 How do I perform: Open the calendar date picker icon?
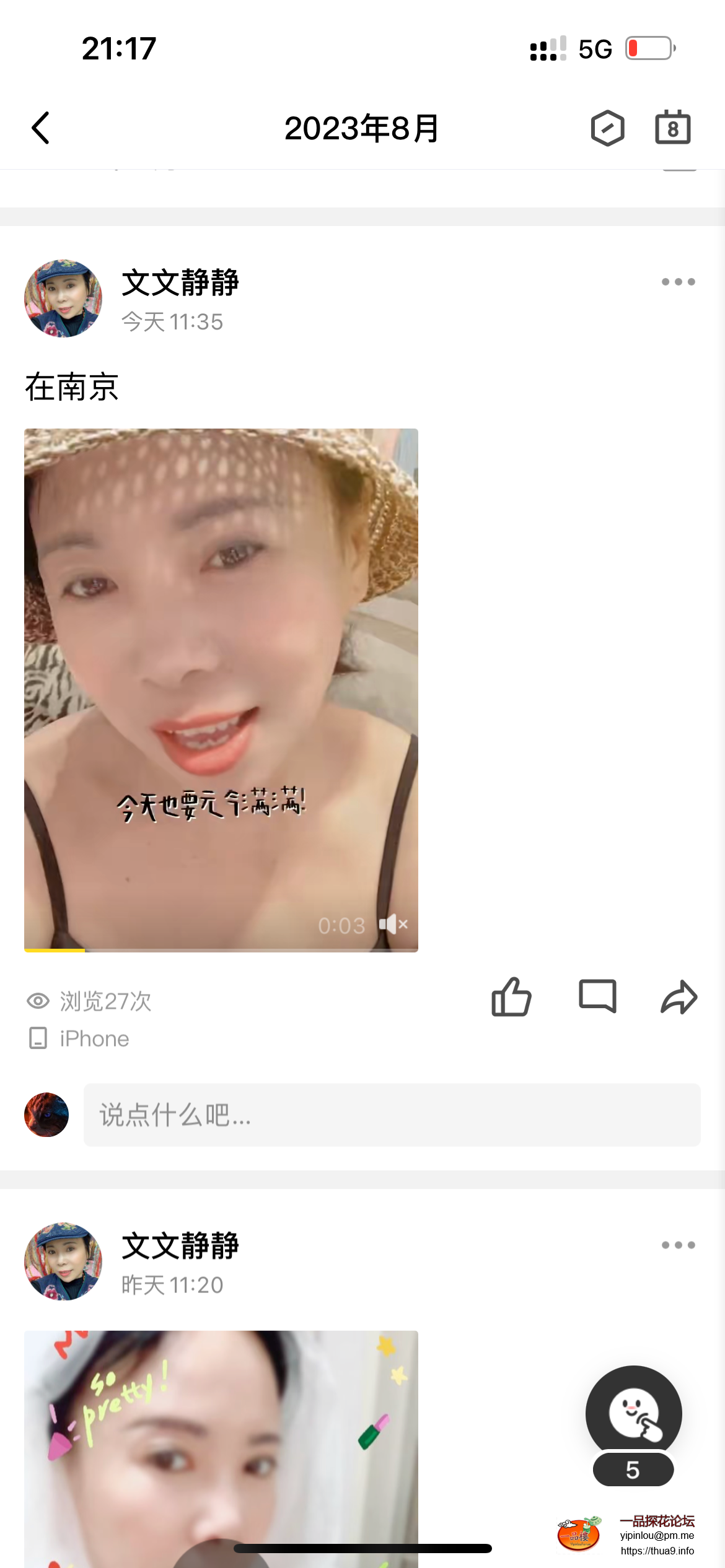[672, 128]
